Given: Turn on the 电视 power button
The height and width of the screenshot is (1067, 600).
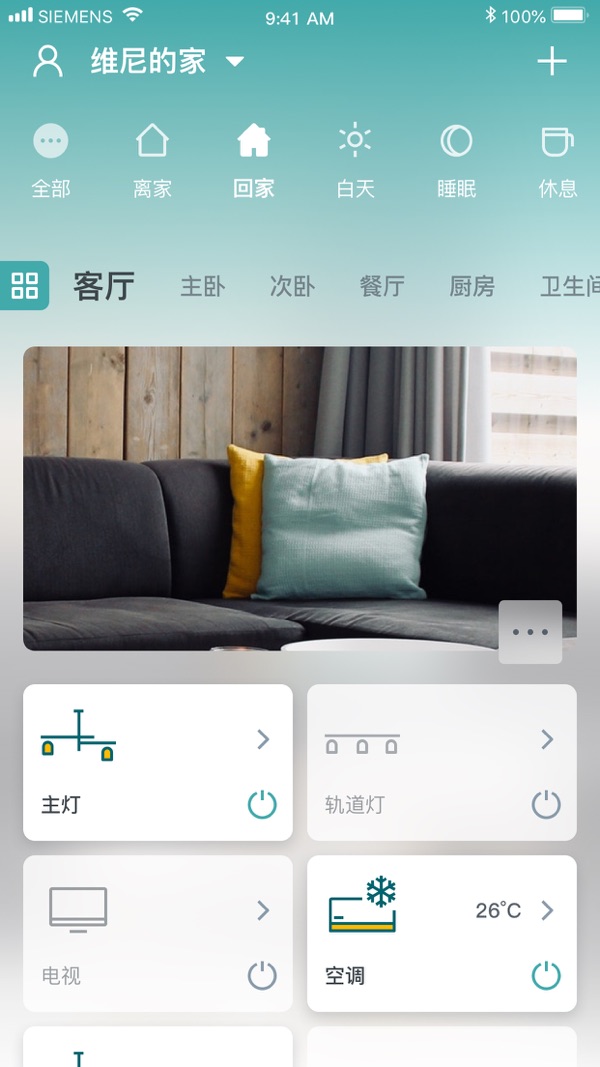Looking at the screenshot, I should pos(262,975).
